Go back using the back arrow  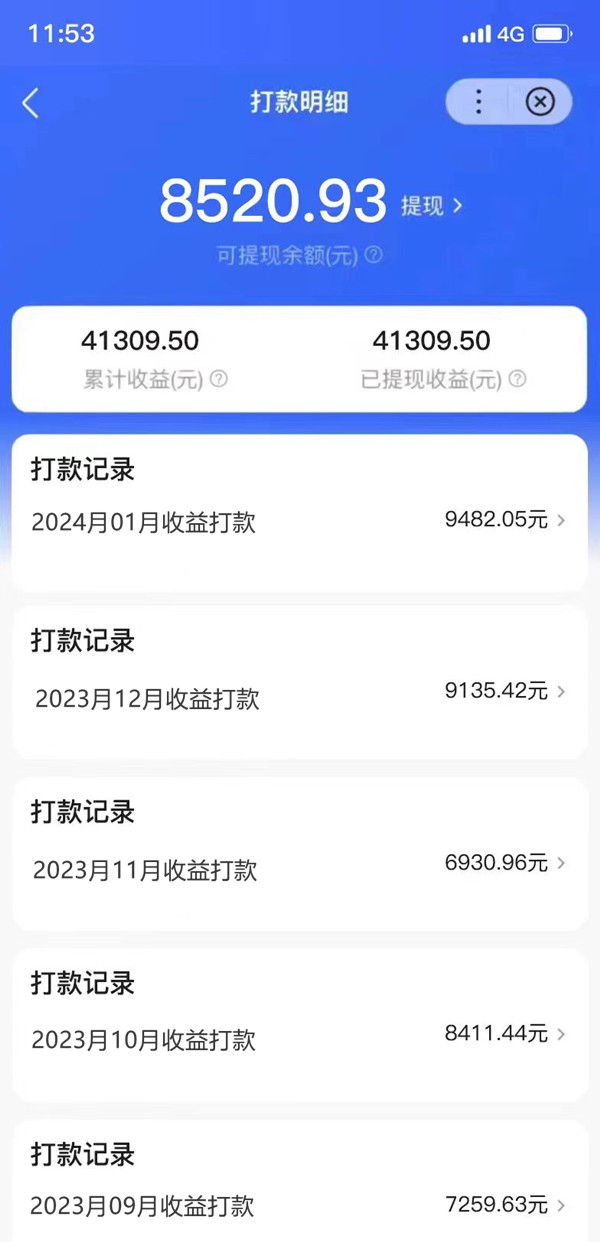click(x=31, y=102)
